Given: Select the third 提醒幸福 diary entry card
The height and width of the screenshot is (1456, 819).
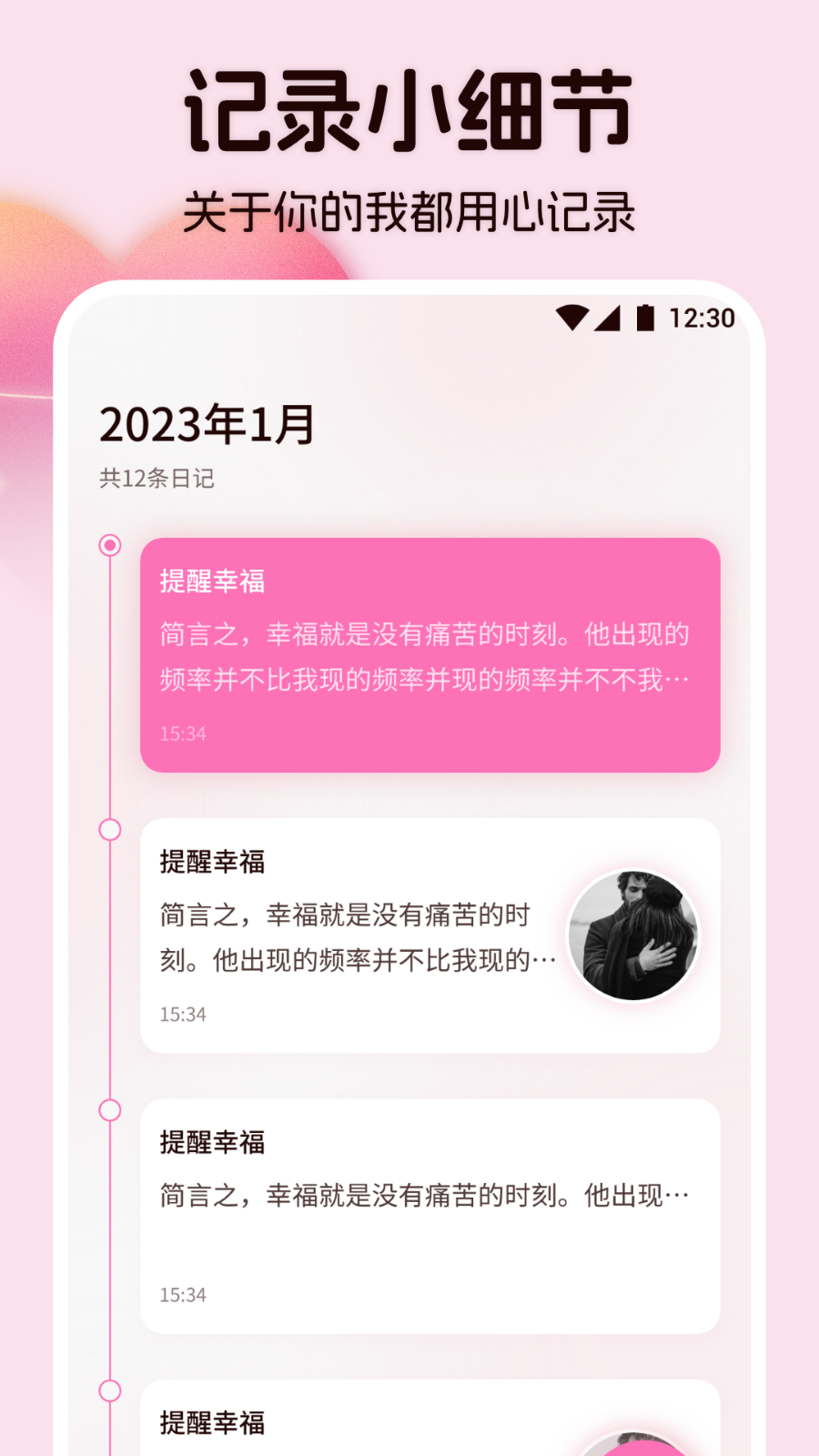Looking at the screenshot, I should click(429, 1218).
